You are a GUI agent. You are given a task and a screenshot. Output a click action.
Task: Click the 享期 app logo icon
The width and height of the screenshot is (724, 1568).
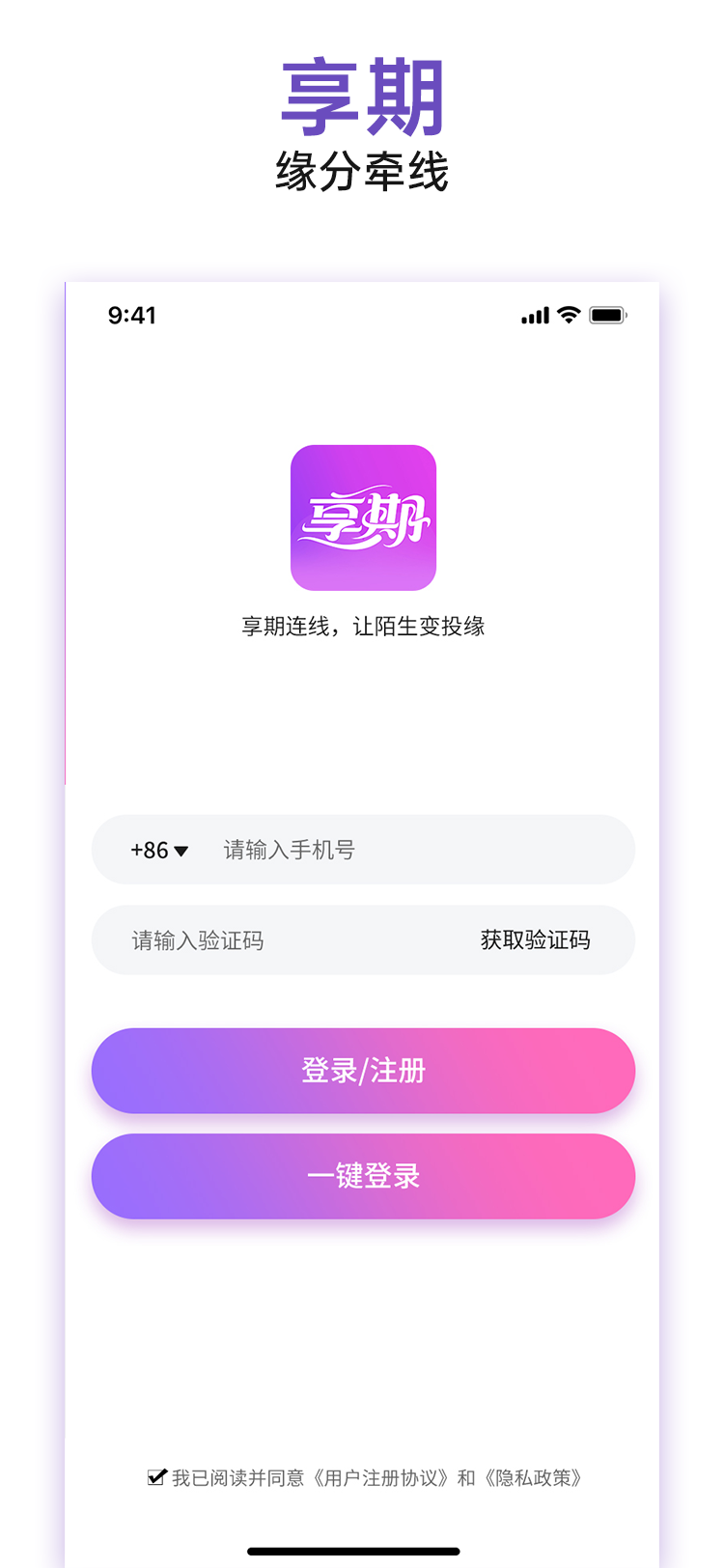(x=363, y=518)
